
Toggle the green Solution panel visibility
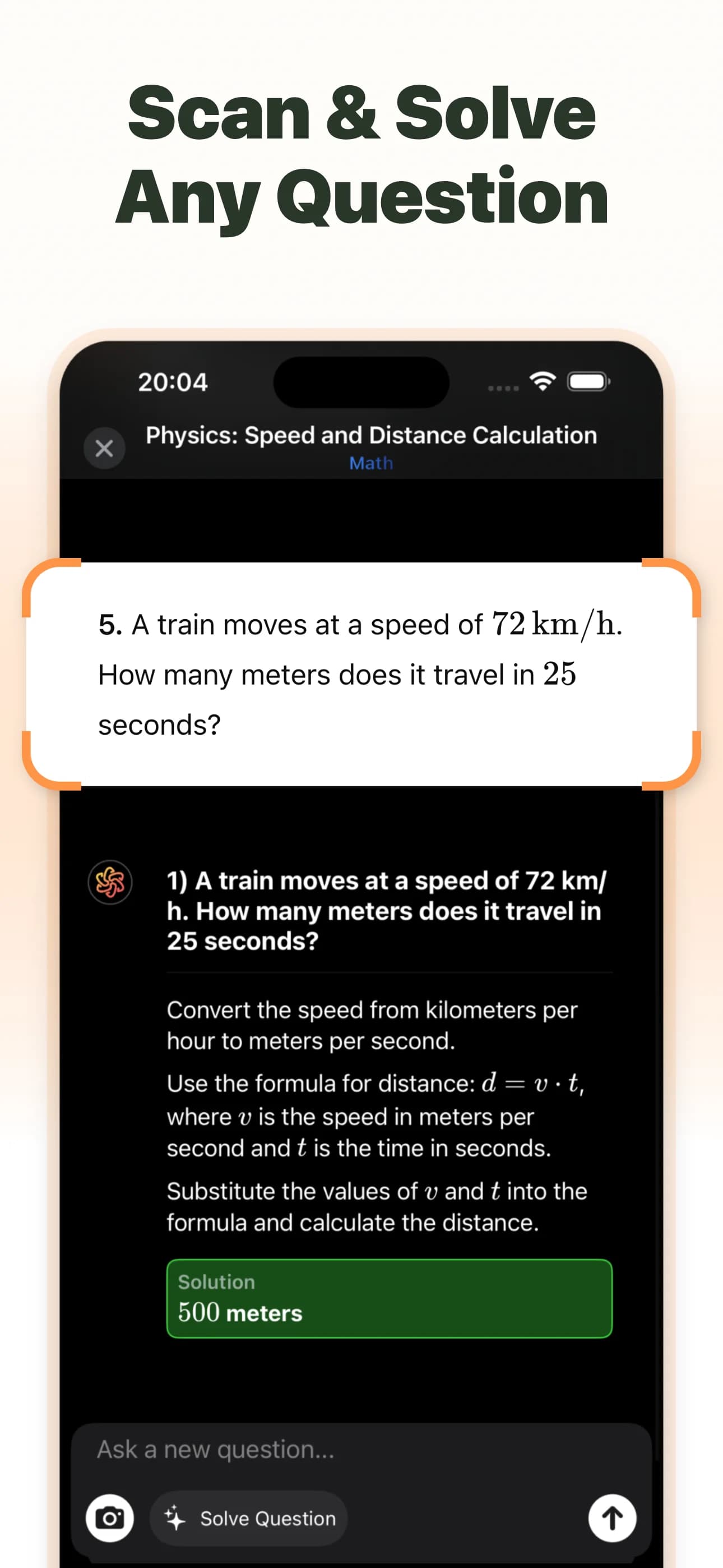pos(389,1299)
